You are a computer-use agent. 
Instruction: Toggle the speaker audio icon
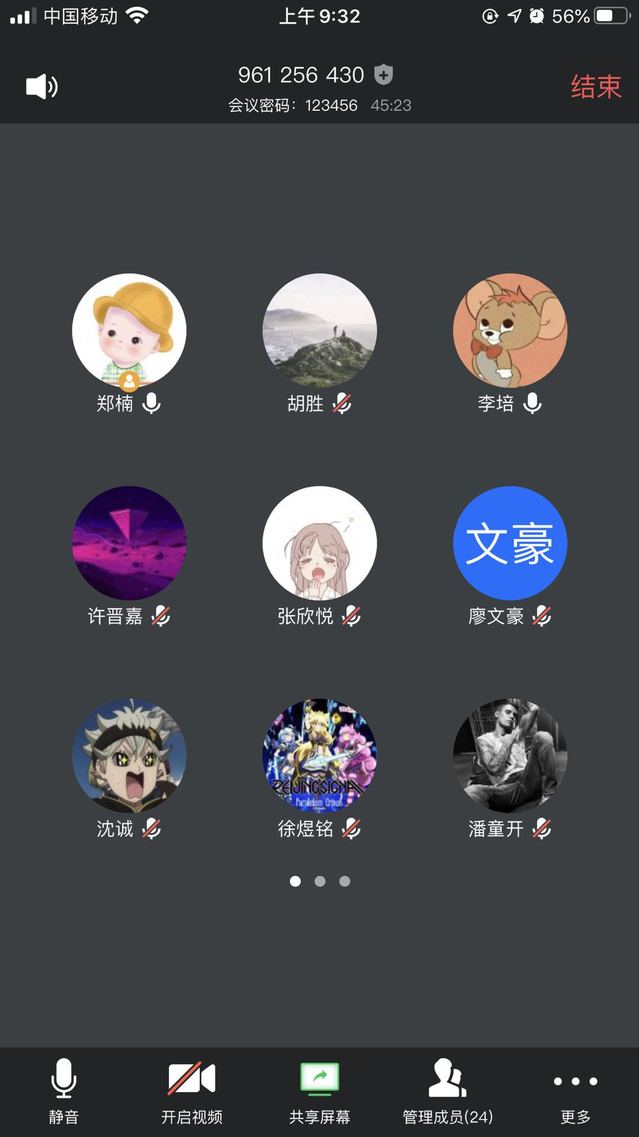pyautogui.click(x=41, y=87)
